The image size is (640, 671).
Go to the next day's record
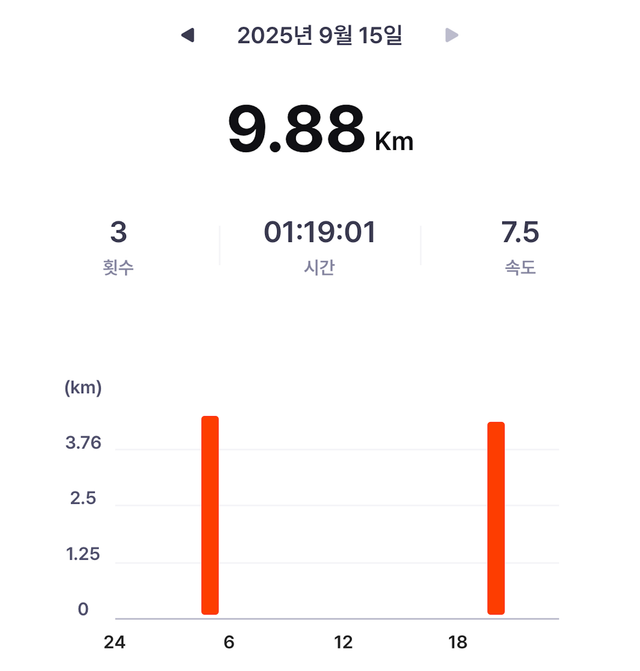[452, 36]
